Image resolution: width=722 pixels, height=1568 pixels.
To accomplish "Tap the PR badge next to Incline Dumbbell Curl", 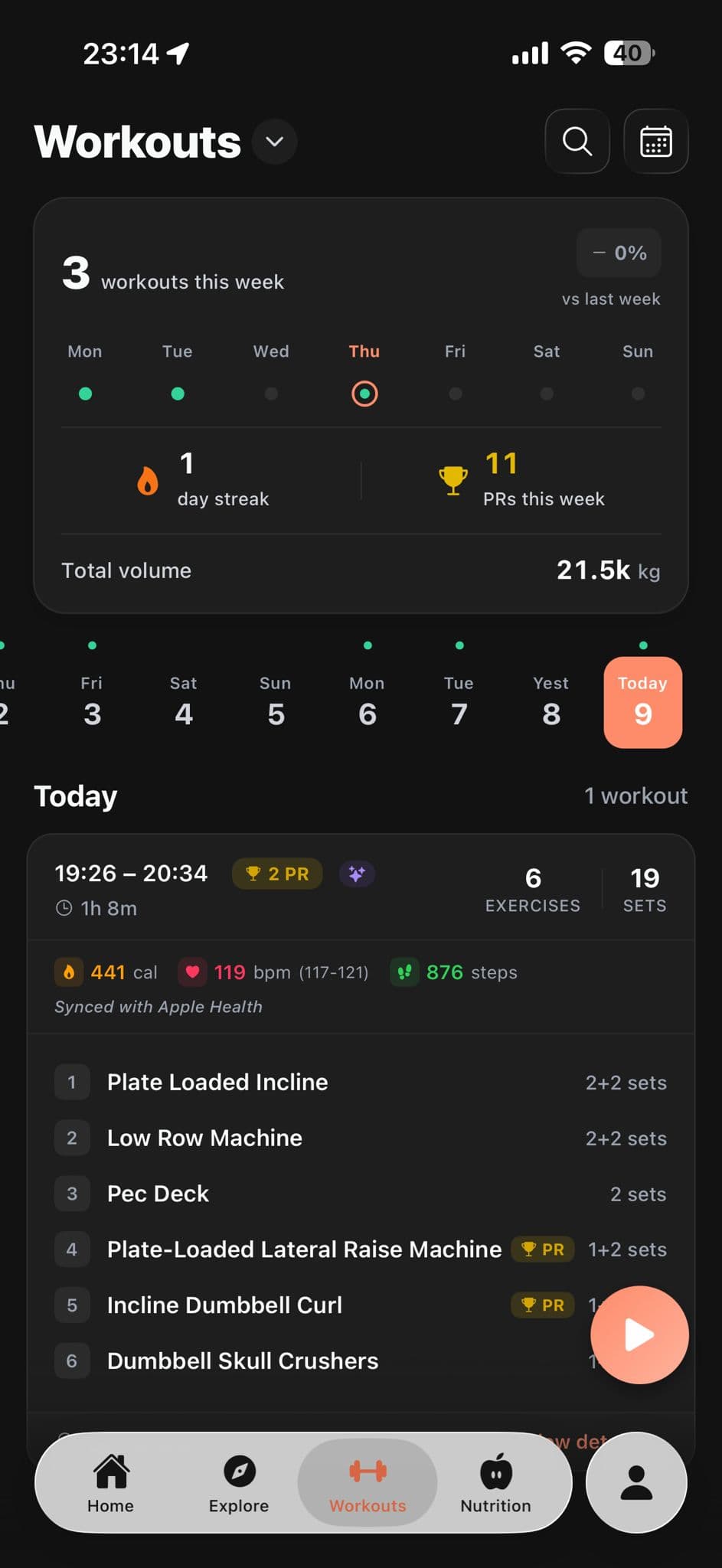I will coord(542,1305).
